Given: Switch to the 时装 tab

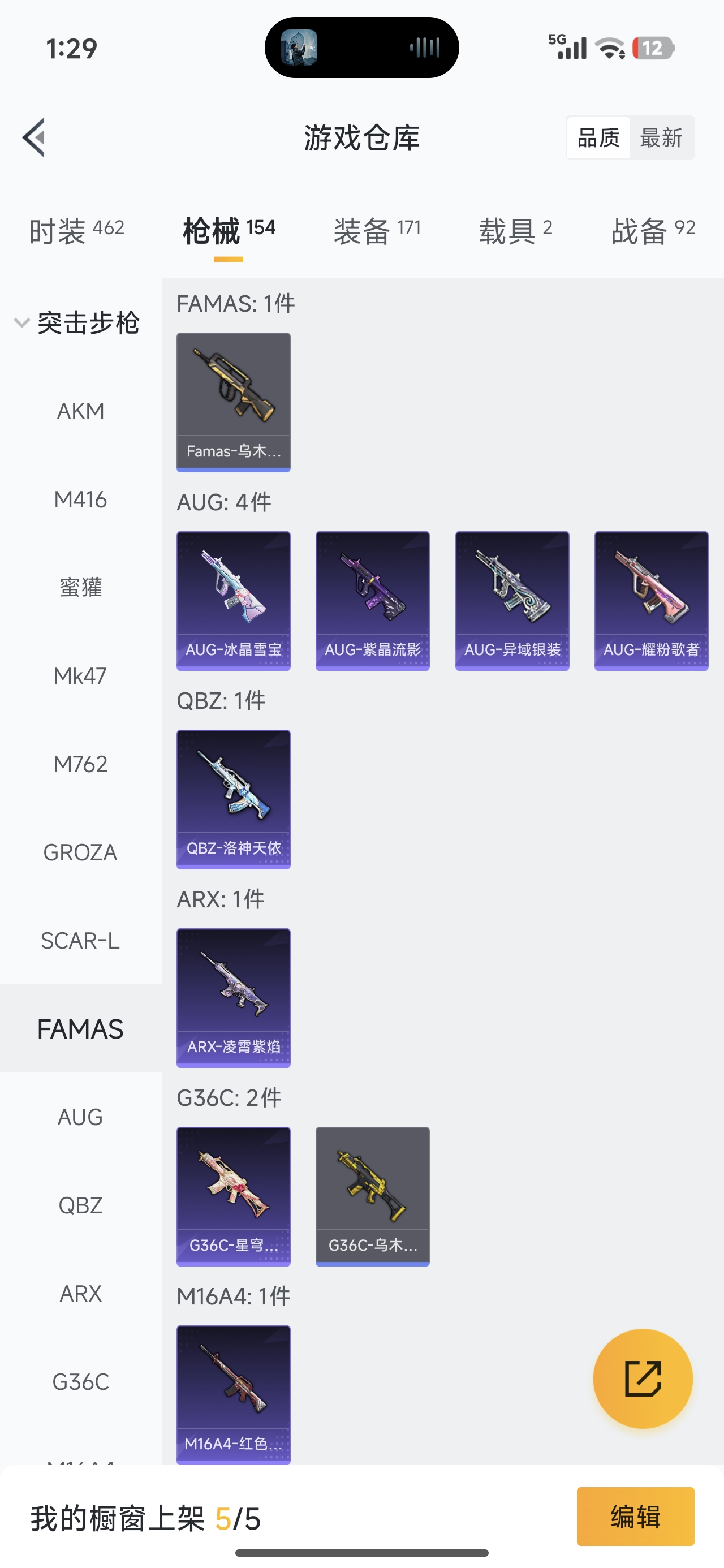Looking at the screenshot, I should tap(77, 231).
